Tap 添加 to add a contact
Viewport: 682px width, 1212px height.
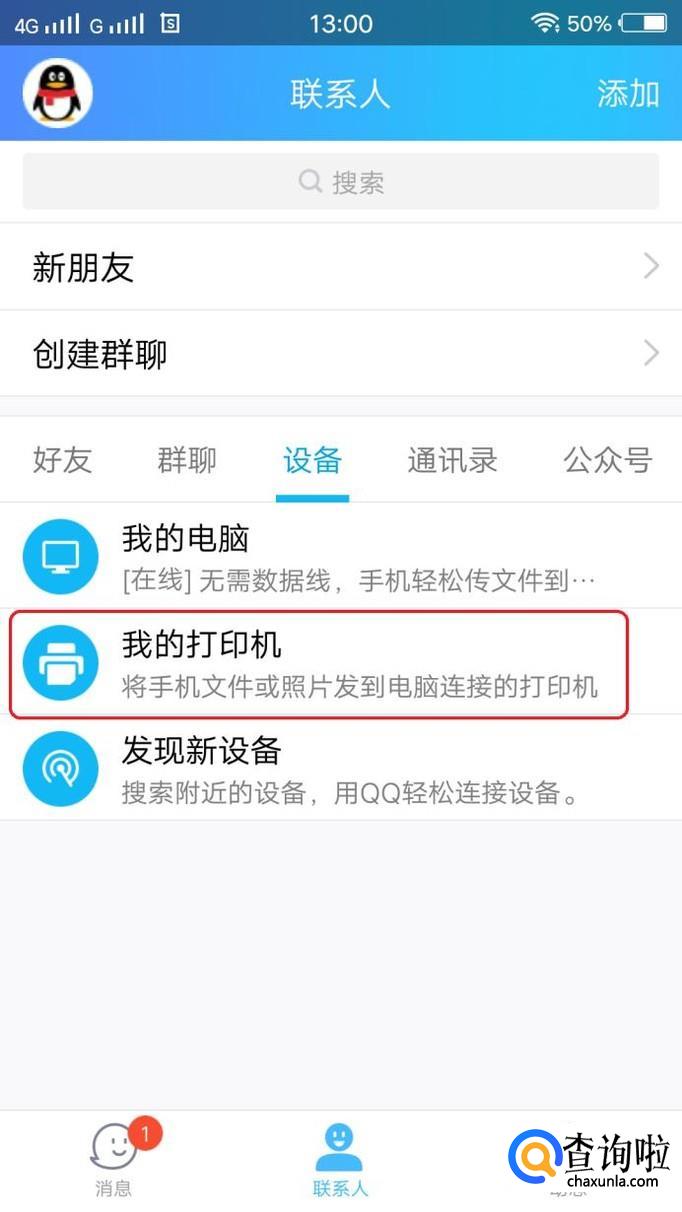628,94
